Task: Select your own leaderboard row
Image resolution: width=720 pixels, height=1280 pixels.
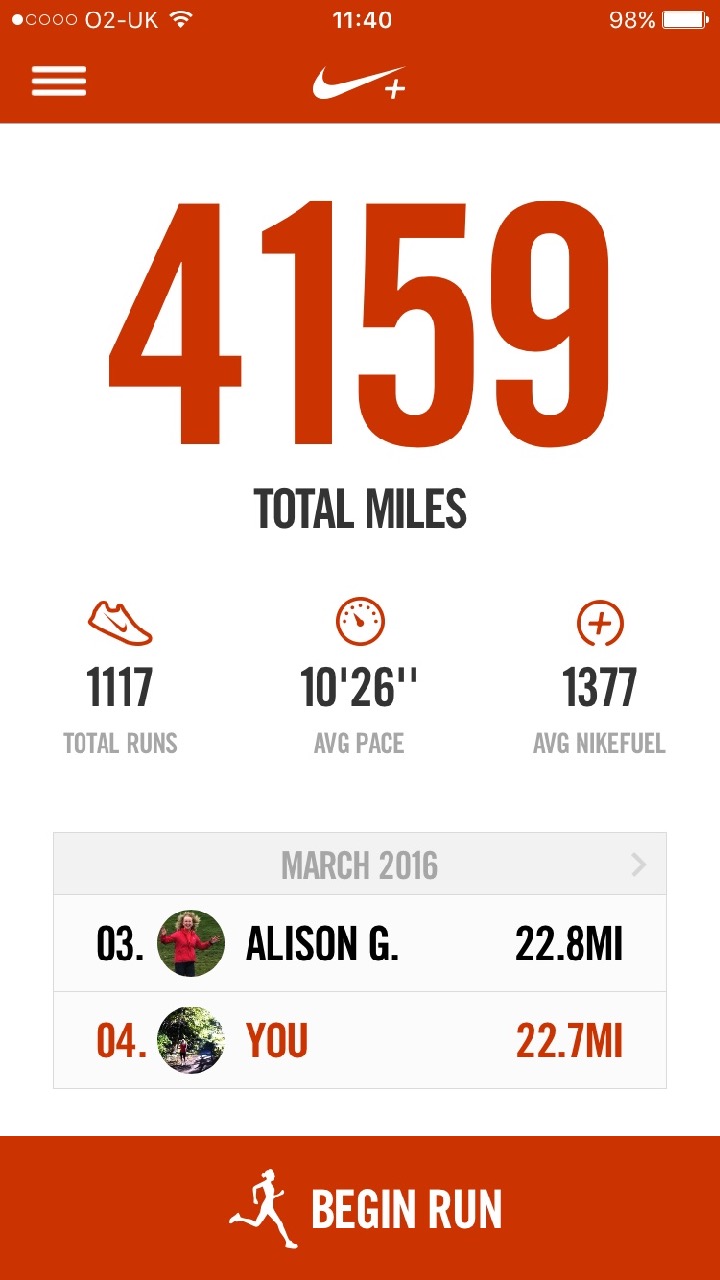Action: pos(360,1040)
